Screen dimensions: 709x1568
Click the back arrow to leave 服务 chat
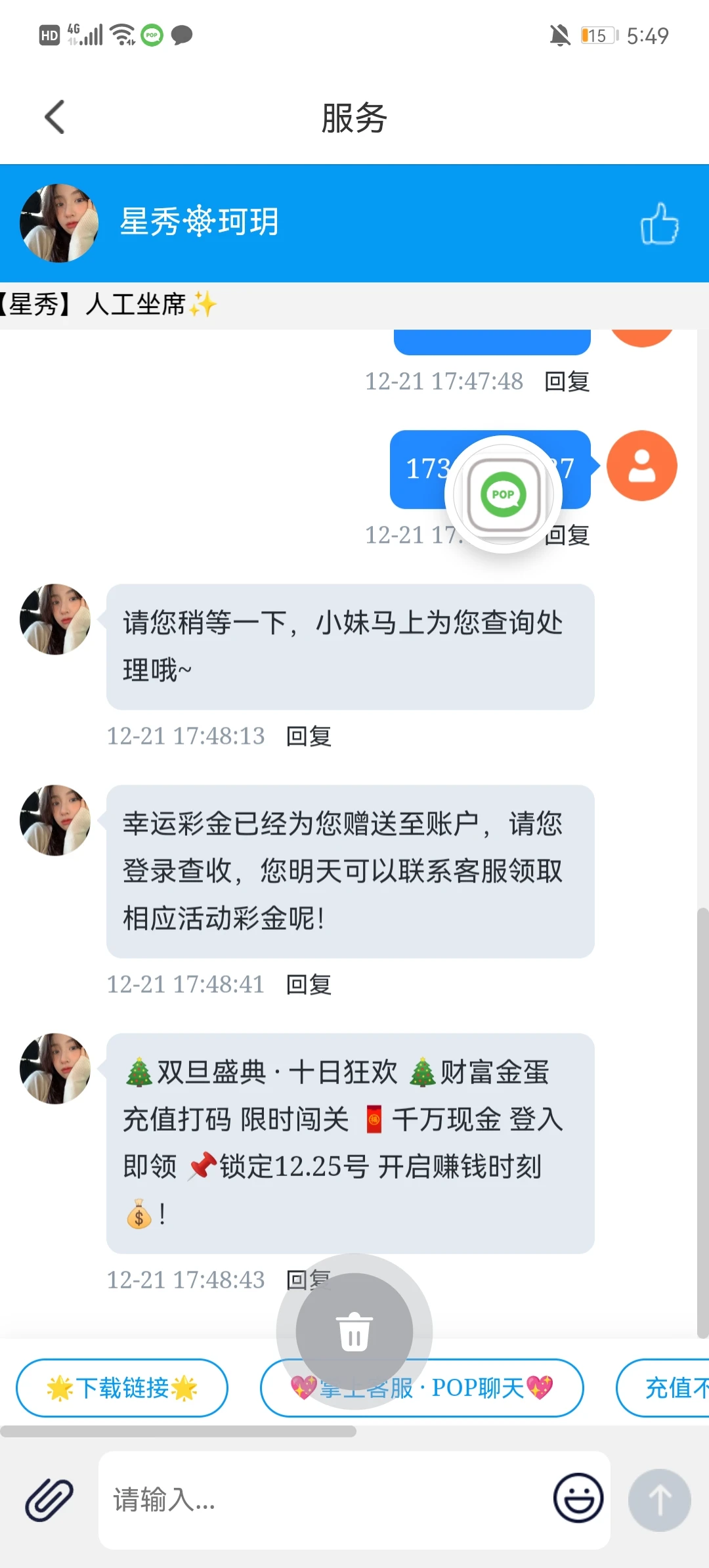pos(54,117)
